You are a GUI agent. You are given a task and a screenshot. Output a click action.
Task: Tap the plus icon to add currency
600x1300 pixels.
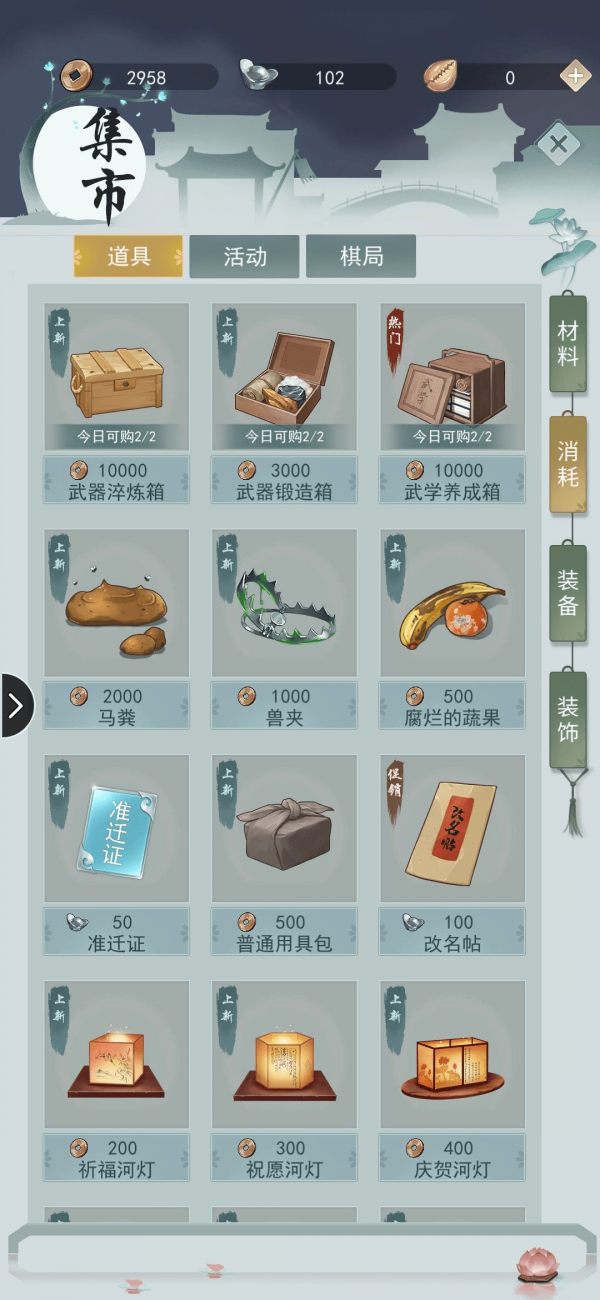pyautogui.click(x=575, y=77)
